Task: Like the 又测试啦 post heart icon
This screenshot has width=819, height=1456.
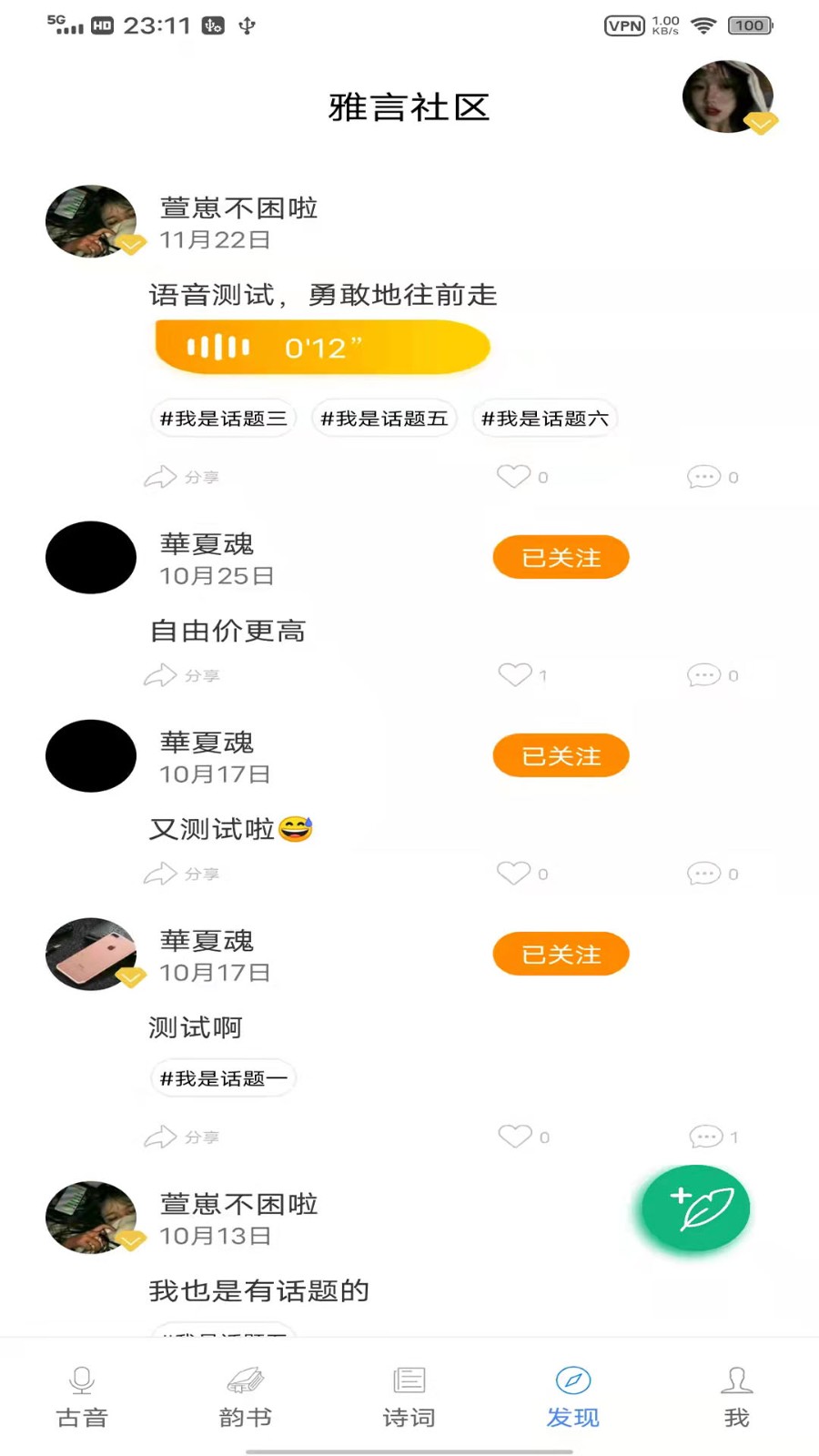Action: pyautogui.click(x=515, y=873)
